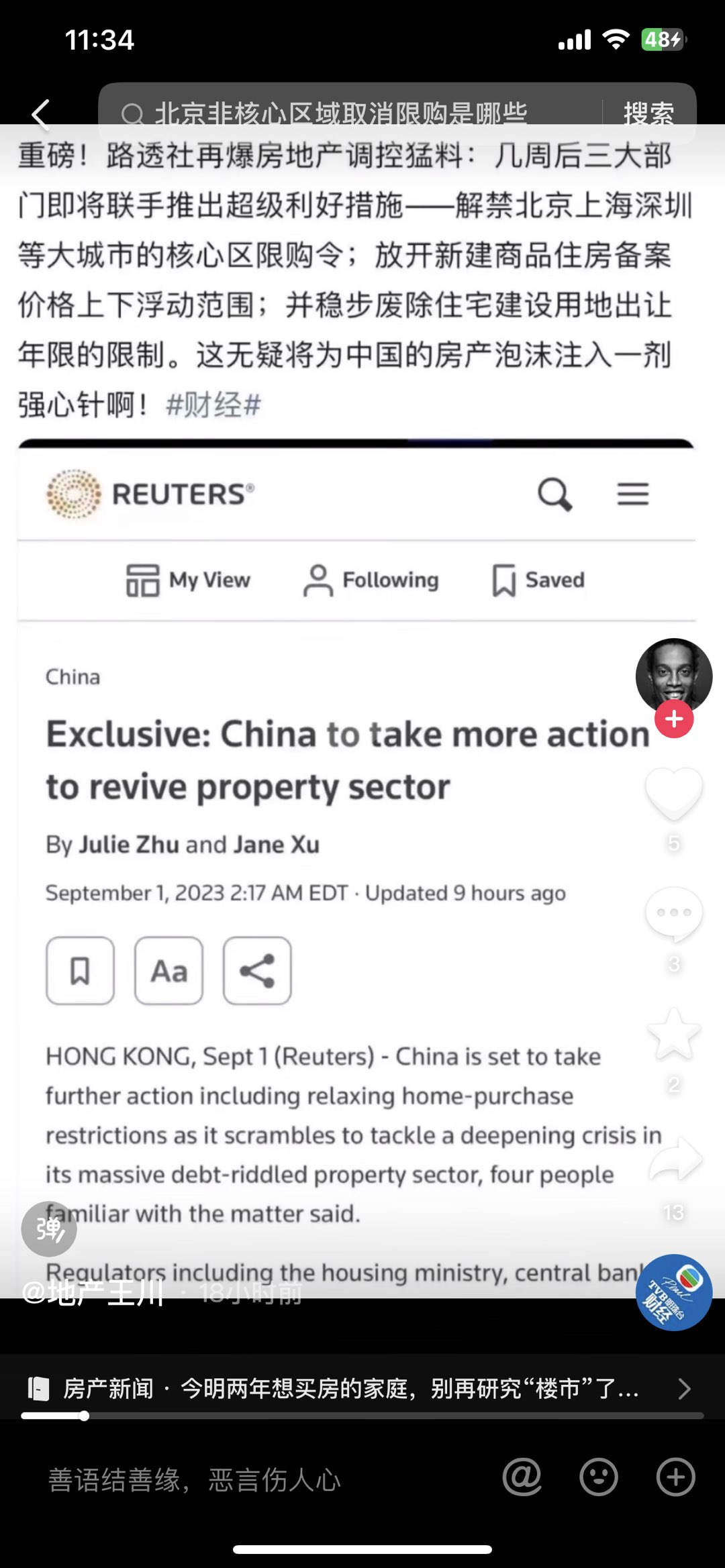Open the search box with the Beijing query
Viewport: 725px width, 1568px height.
pos(349,114)
